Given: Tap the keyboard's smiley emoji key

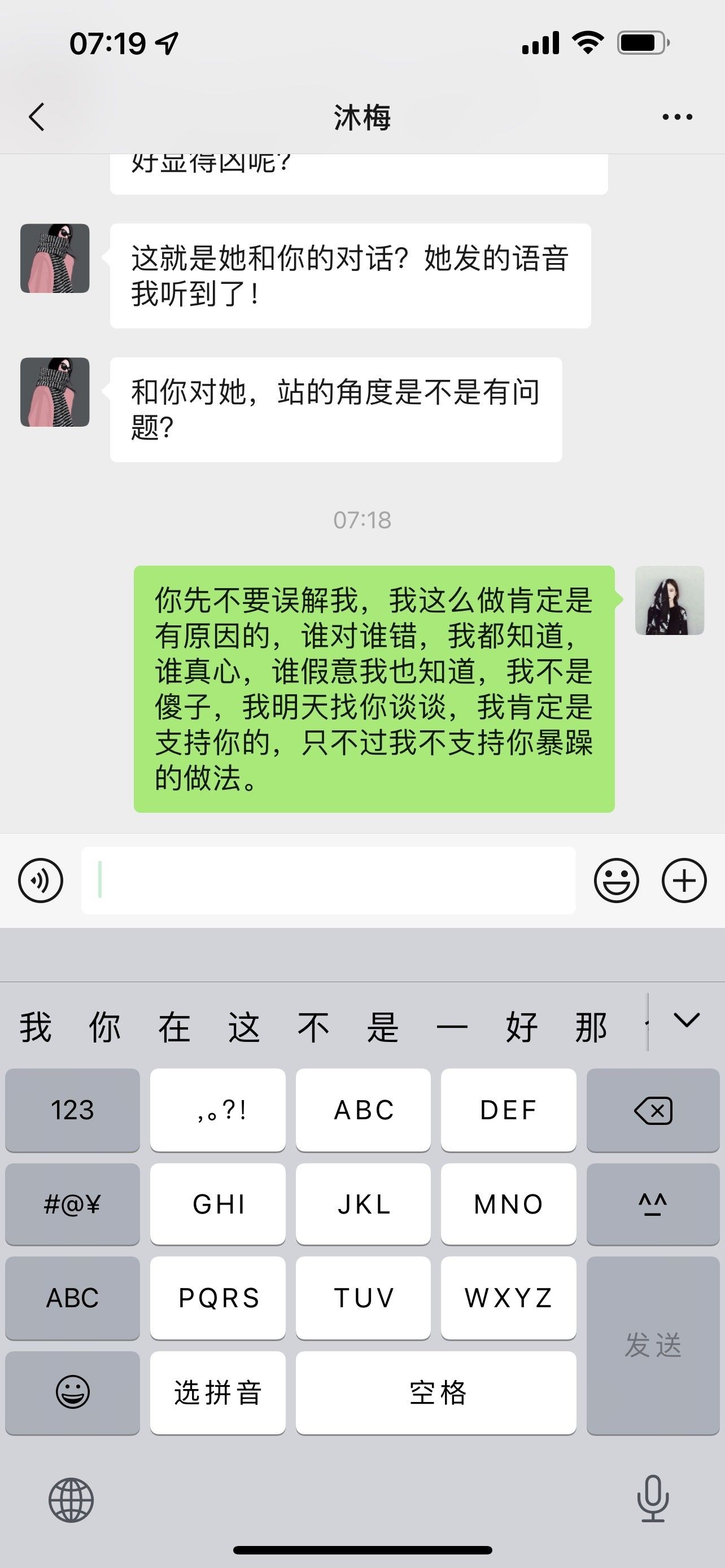Looking at the screenshot, I should click(72, 1392).
